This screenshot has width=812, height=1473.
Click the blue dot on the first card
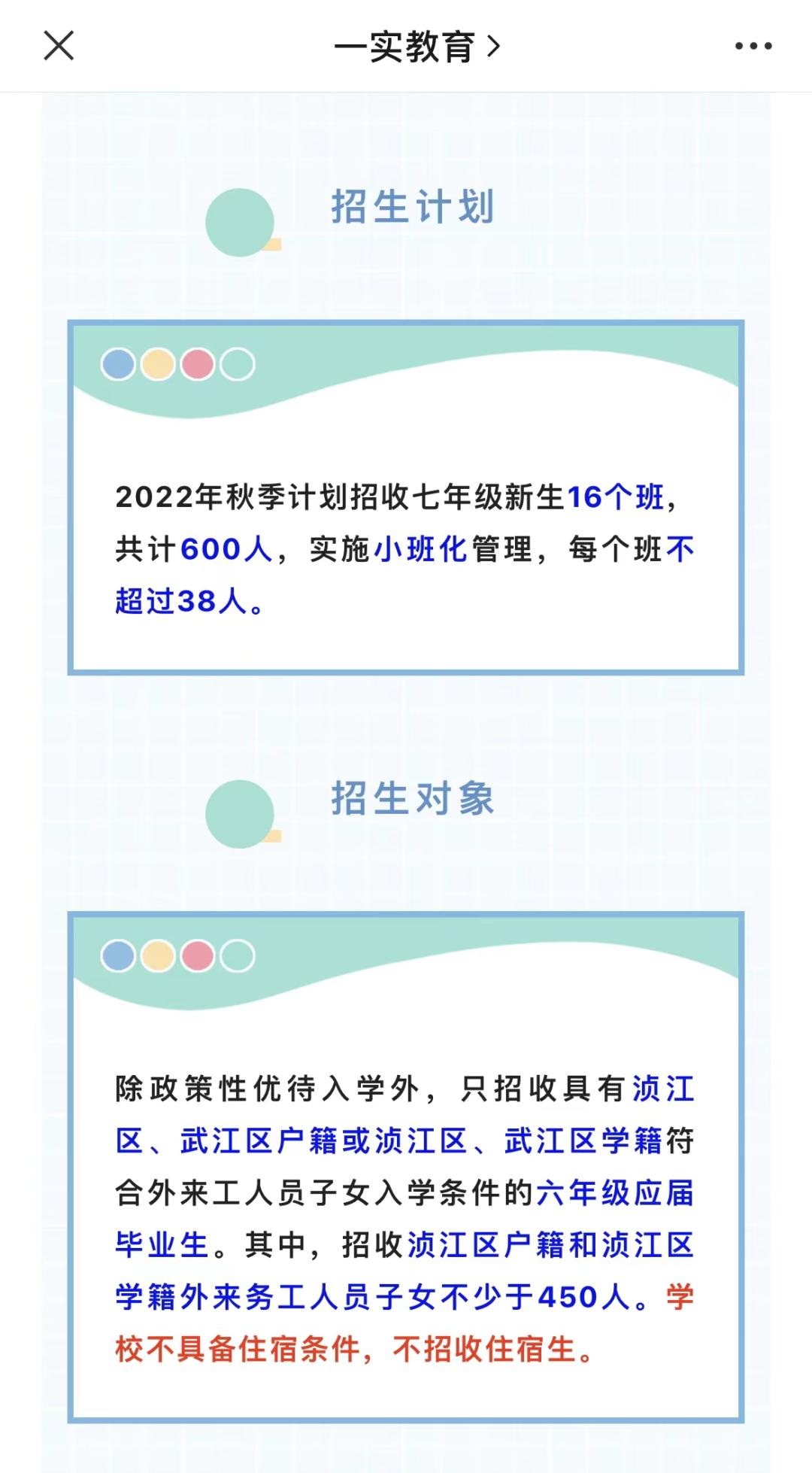(118, 365)
